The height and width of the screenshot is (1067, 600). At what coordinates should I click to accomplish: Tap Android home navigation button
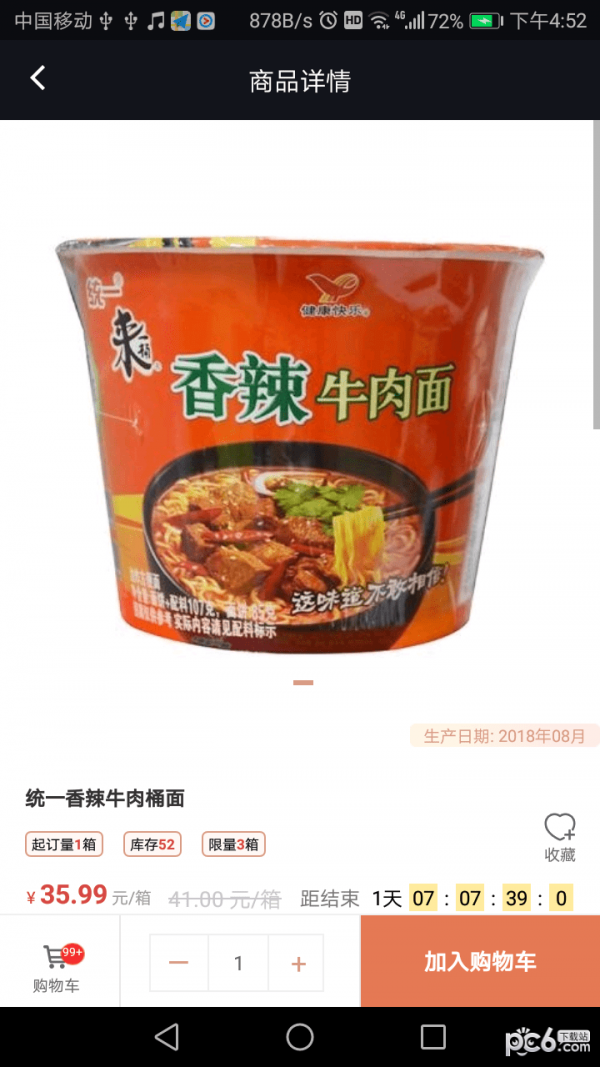[300, 1037]
